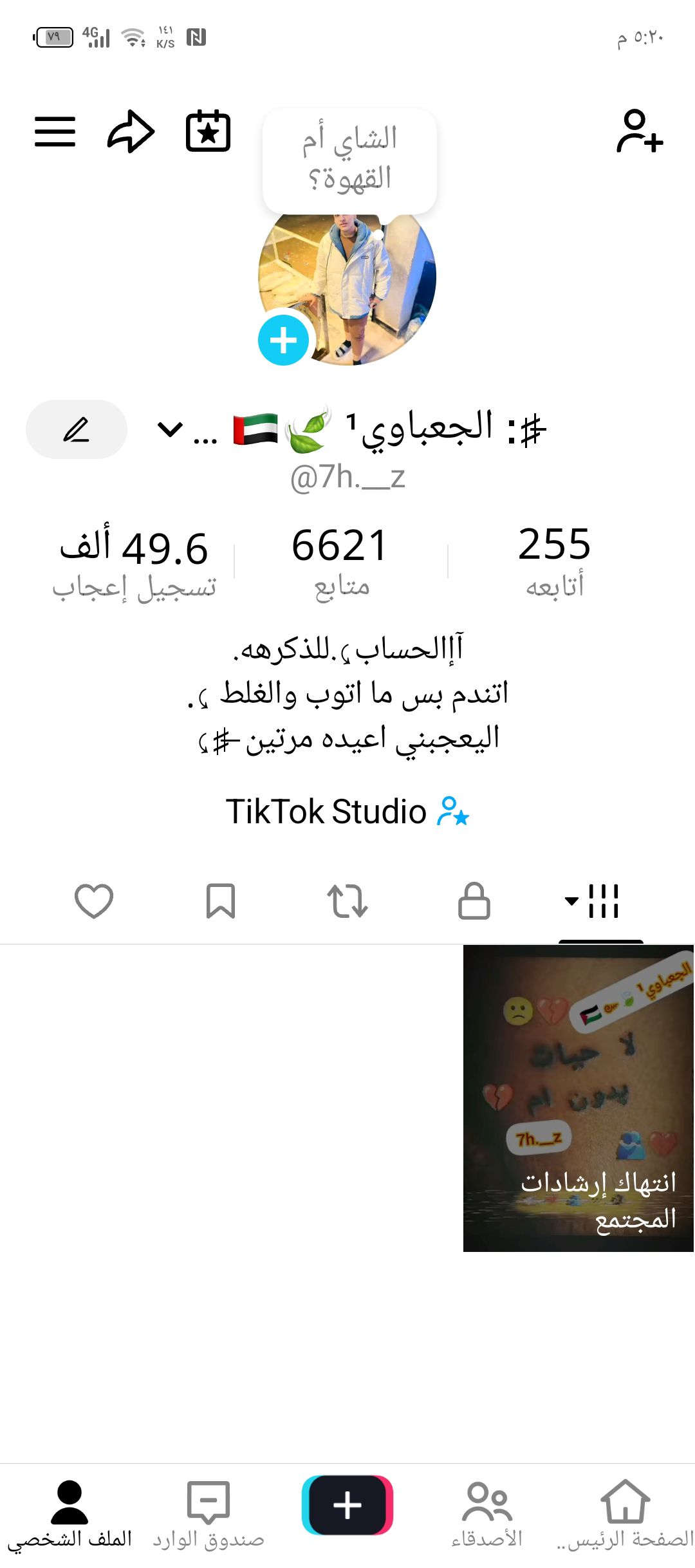The image size is (695, 1568).
Task: Expand the profile name dropdown arrow
Action: tap(170, 429)
